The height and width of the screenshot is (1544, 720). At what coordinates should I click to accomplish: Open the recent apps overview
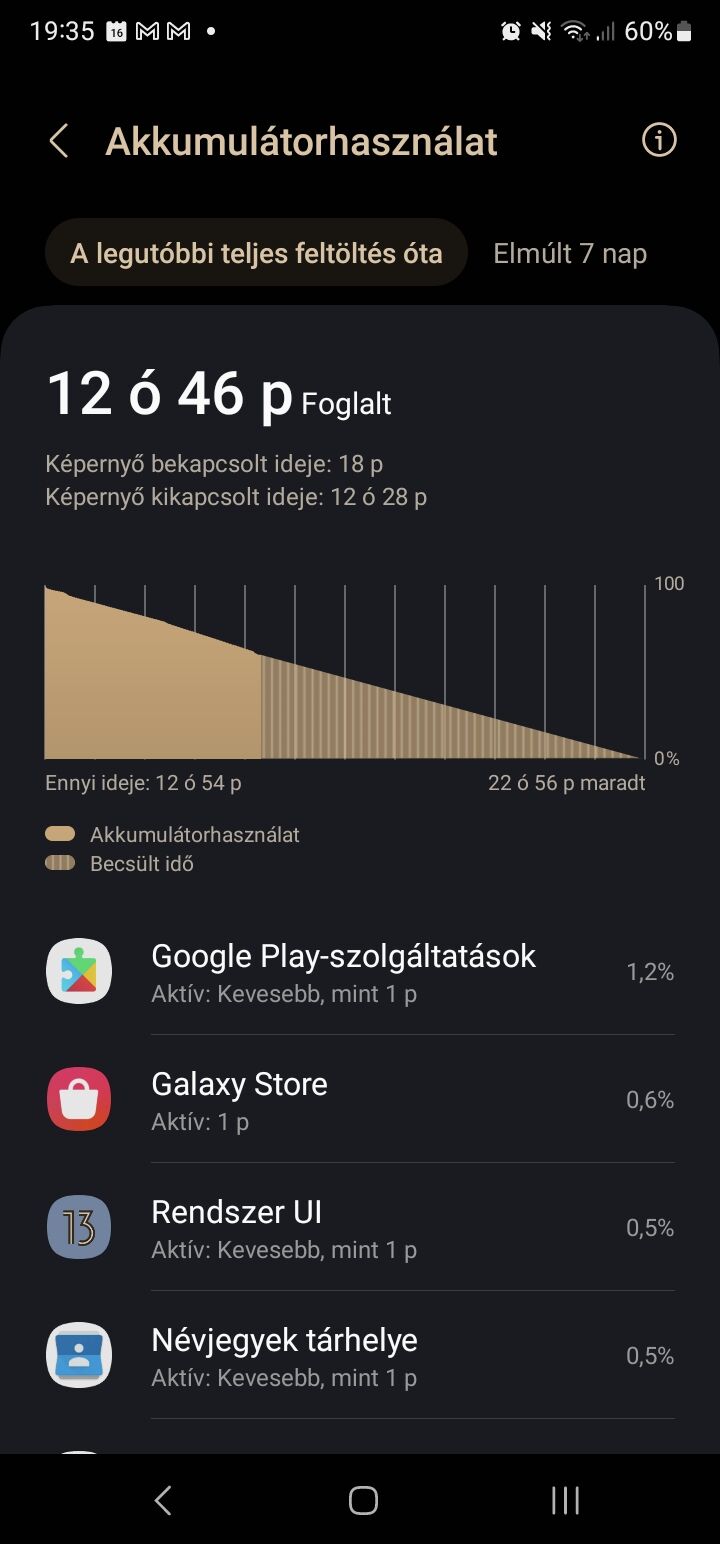tap(565, 1500)
